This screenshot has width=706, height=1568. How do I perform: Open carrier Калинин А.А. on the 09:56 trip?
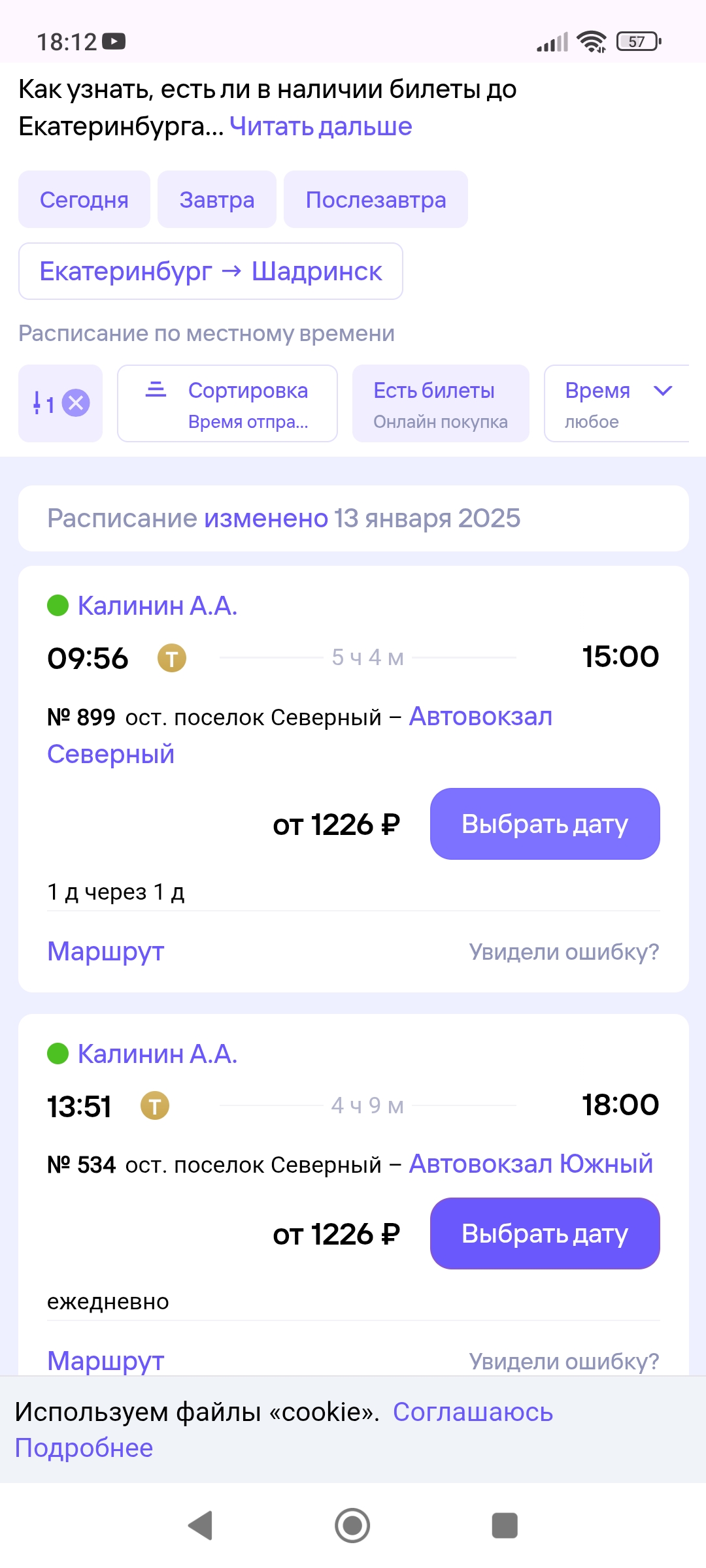157,606
